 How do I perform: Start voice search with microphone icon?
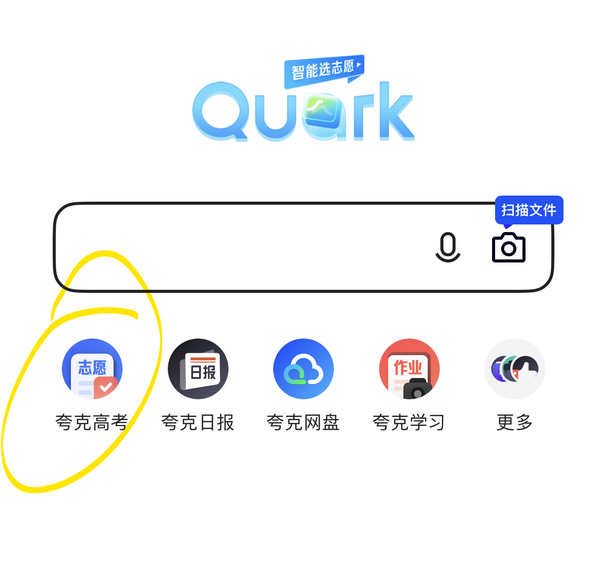448,247
